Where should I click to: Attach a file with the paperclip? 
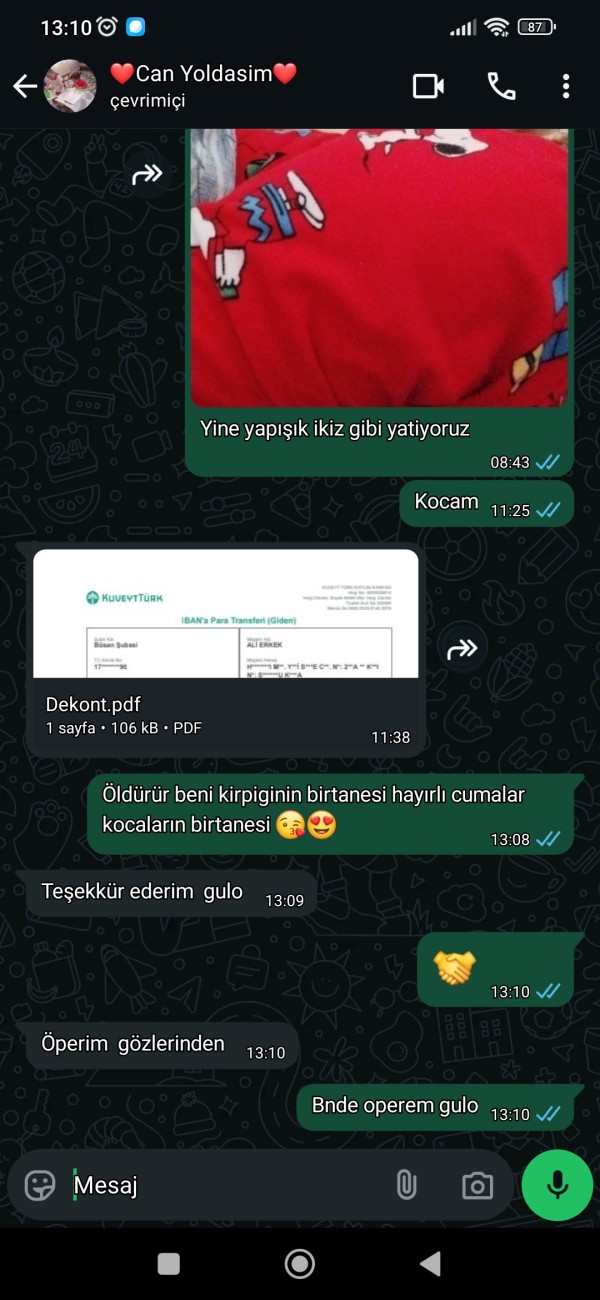(x=406, y=1186)
